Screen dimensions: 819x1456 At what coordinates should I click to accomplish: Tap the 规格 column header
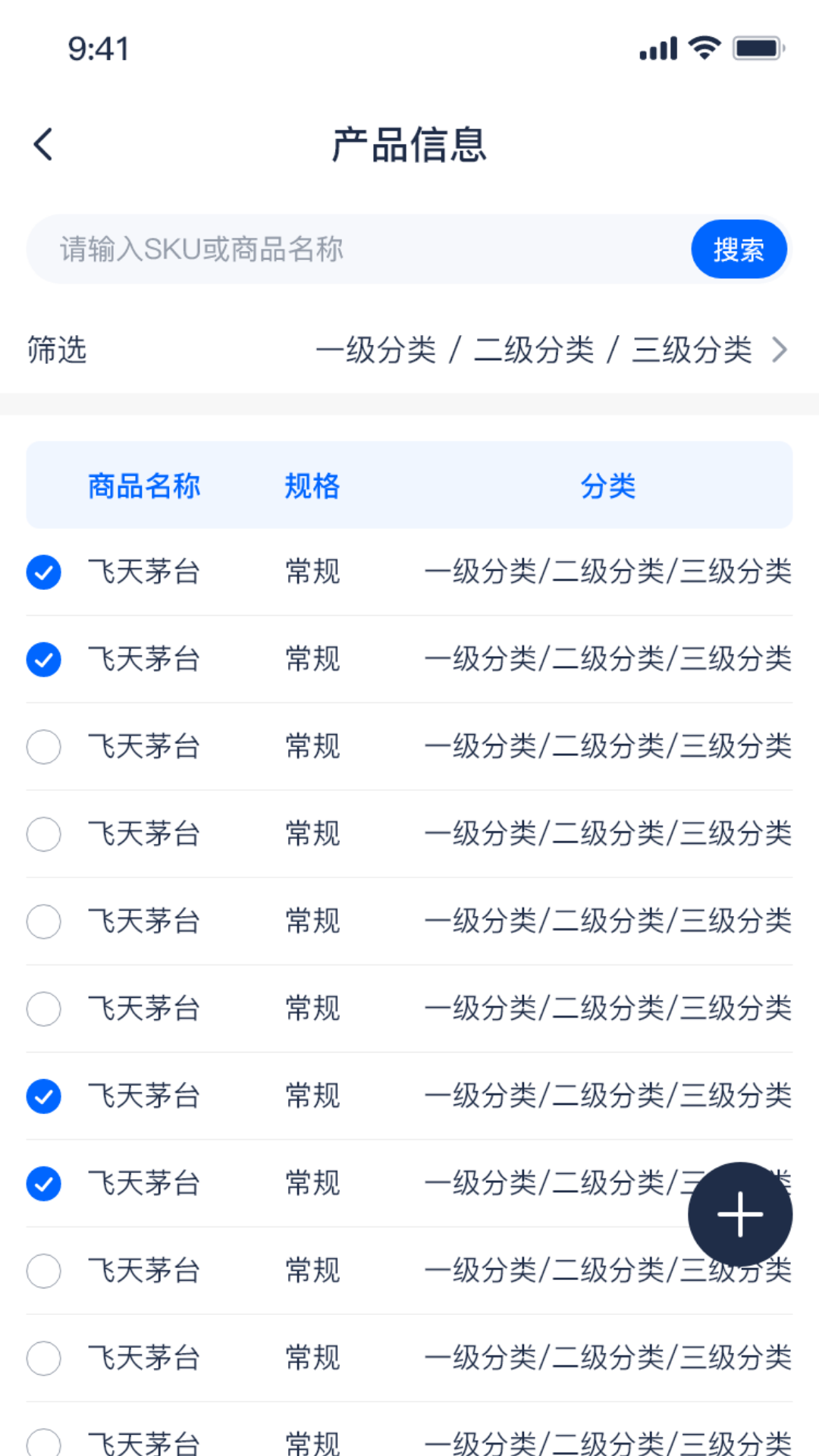[312, 486]
